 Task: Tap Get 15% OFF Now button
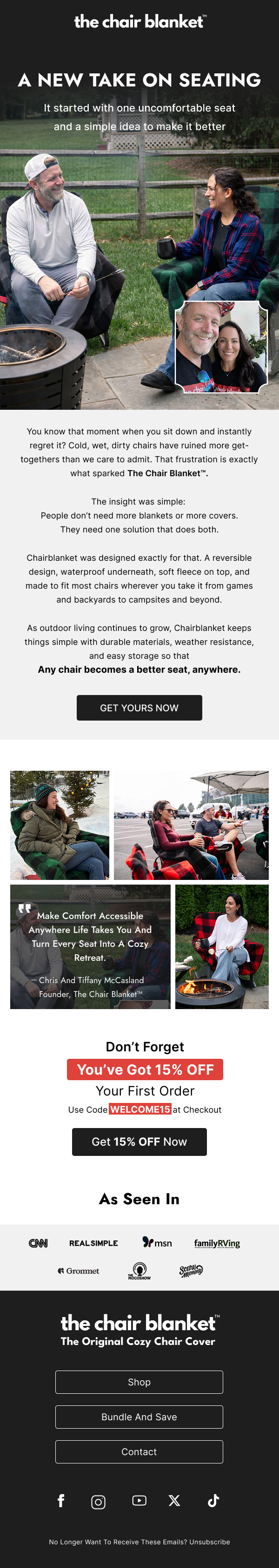click(139, 1142)
